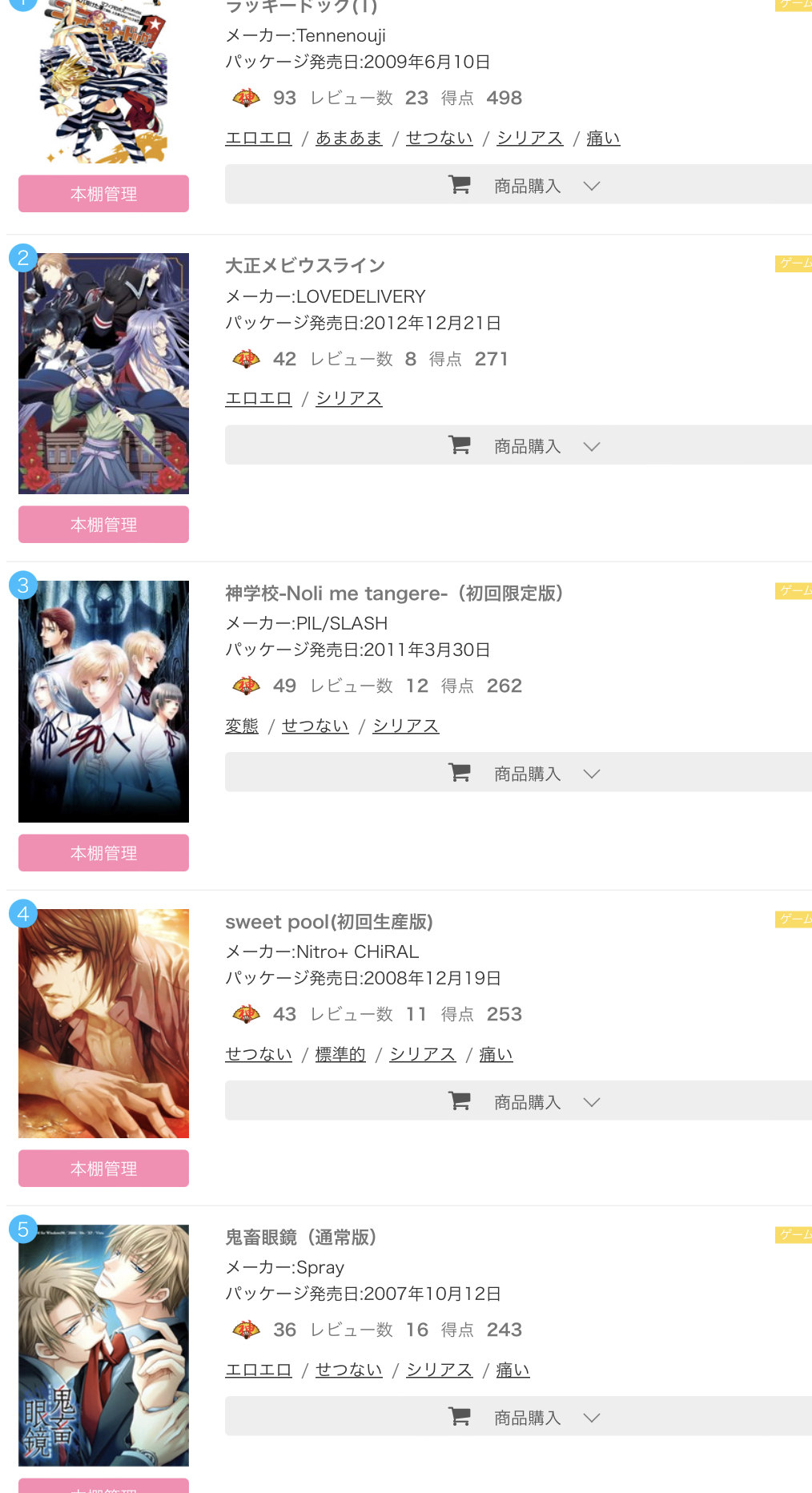This screenshot has height=1493, width=812.
Task: Select the 痛い tag under 鬼畜眼鏡
Action: (x=513, y=1370)
